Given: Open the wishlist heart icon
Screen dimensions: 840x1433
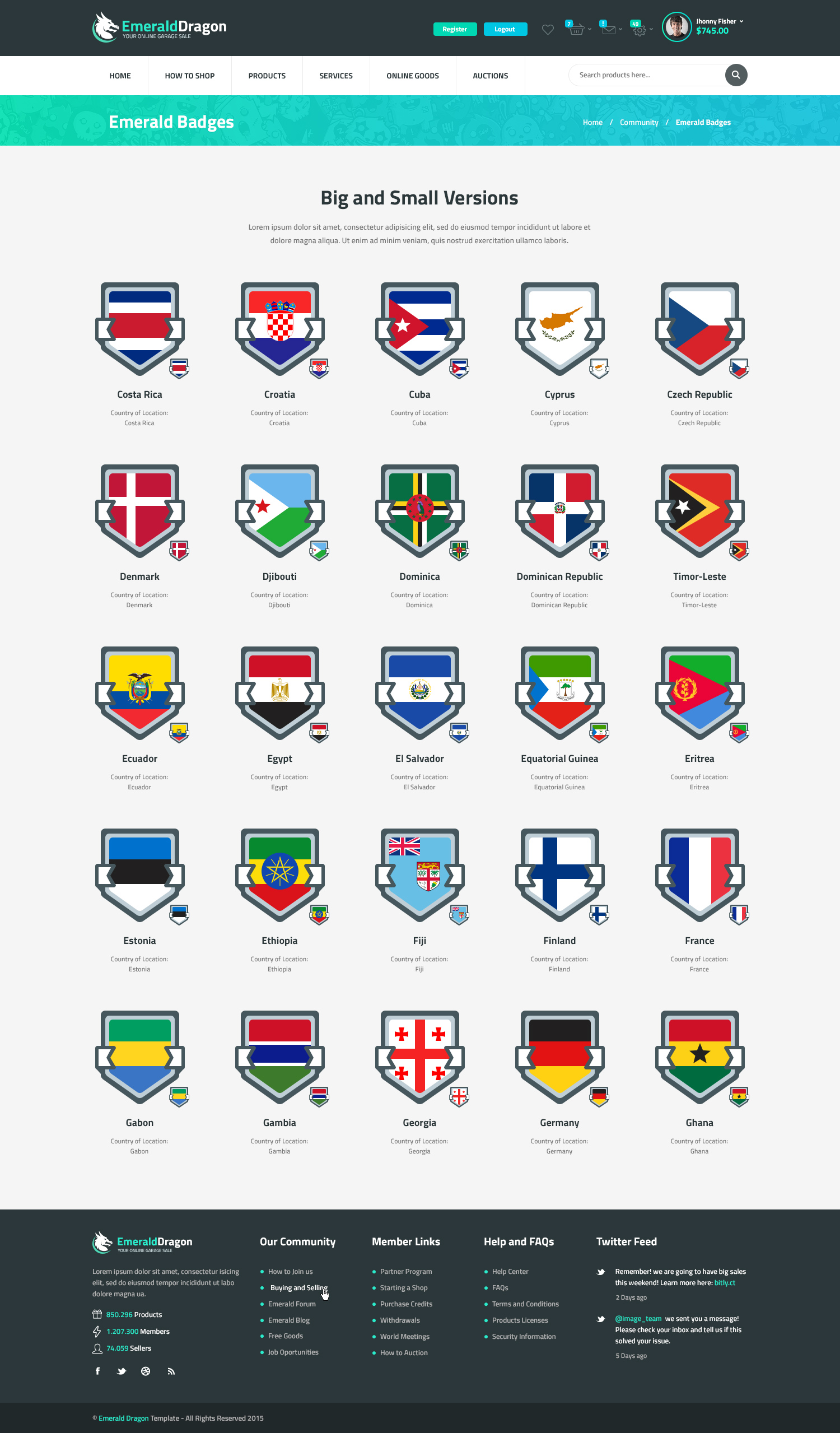Looking at the screenshot, I should pyautogui.click(x=547, y=30).
